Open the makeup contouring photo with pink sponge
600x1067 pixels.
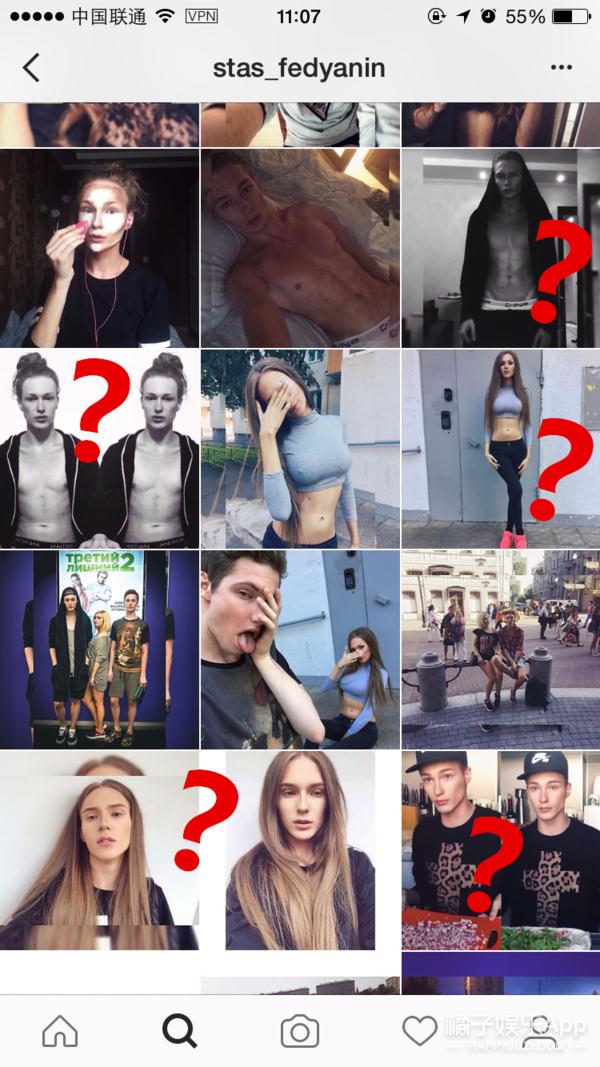click(99, 248)
